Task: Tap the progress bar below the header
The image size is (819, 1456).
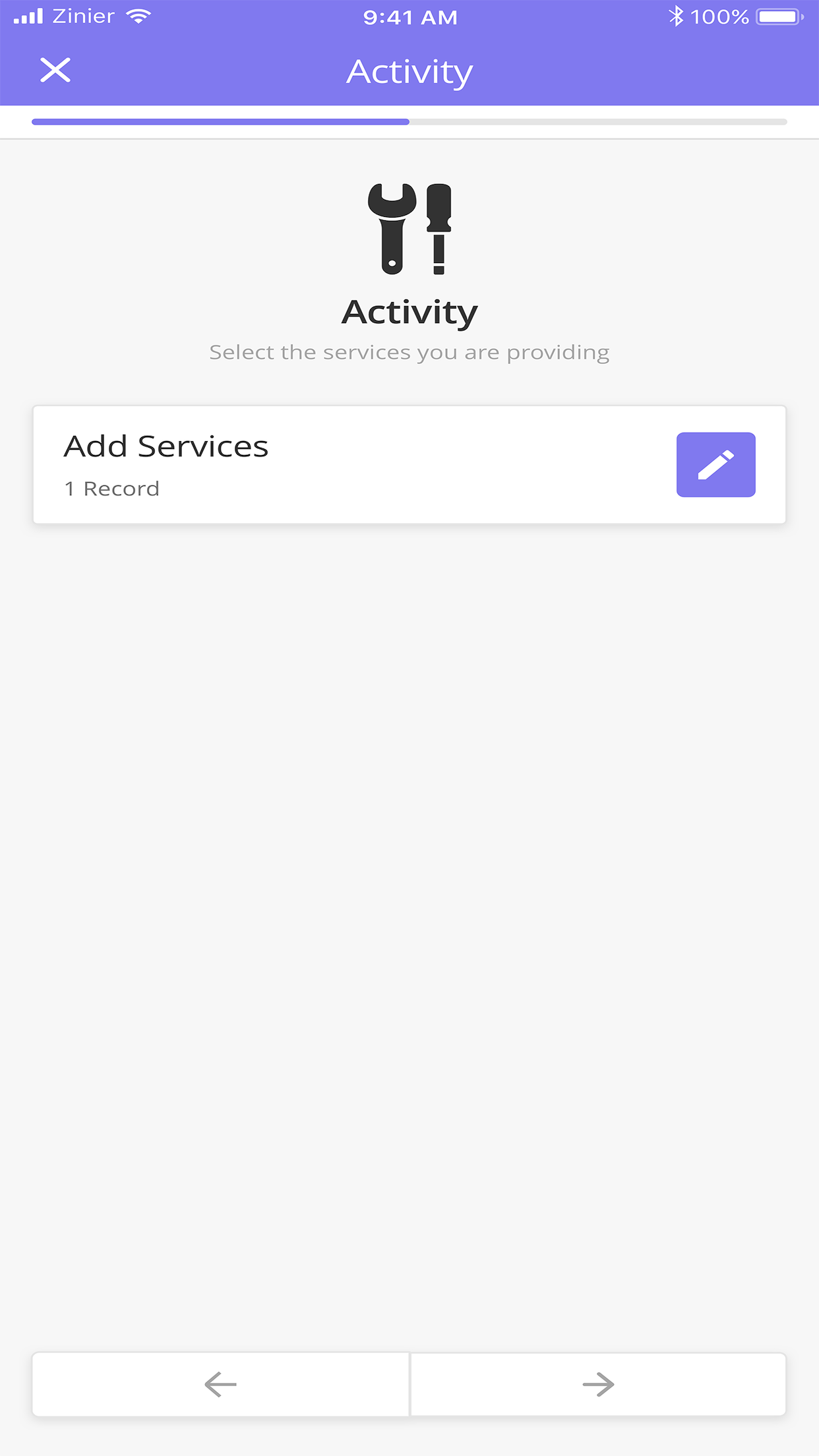Action: (409, 121)
